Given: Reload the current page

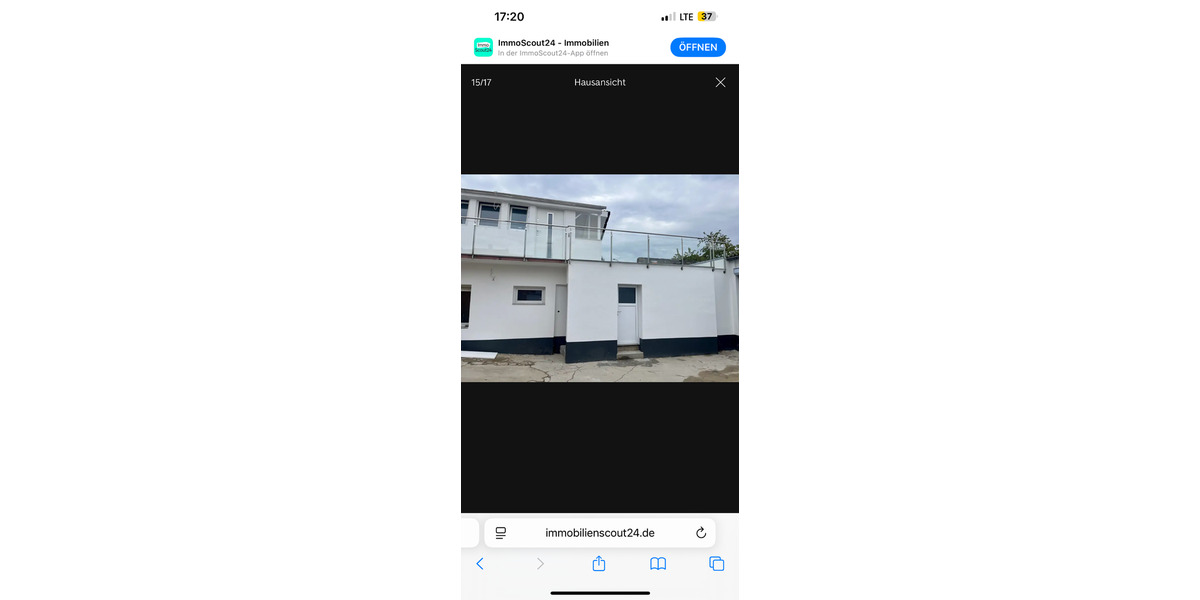Looking at the screenshot, I should click(701, 533).
